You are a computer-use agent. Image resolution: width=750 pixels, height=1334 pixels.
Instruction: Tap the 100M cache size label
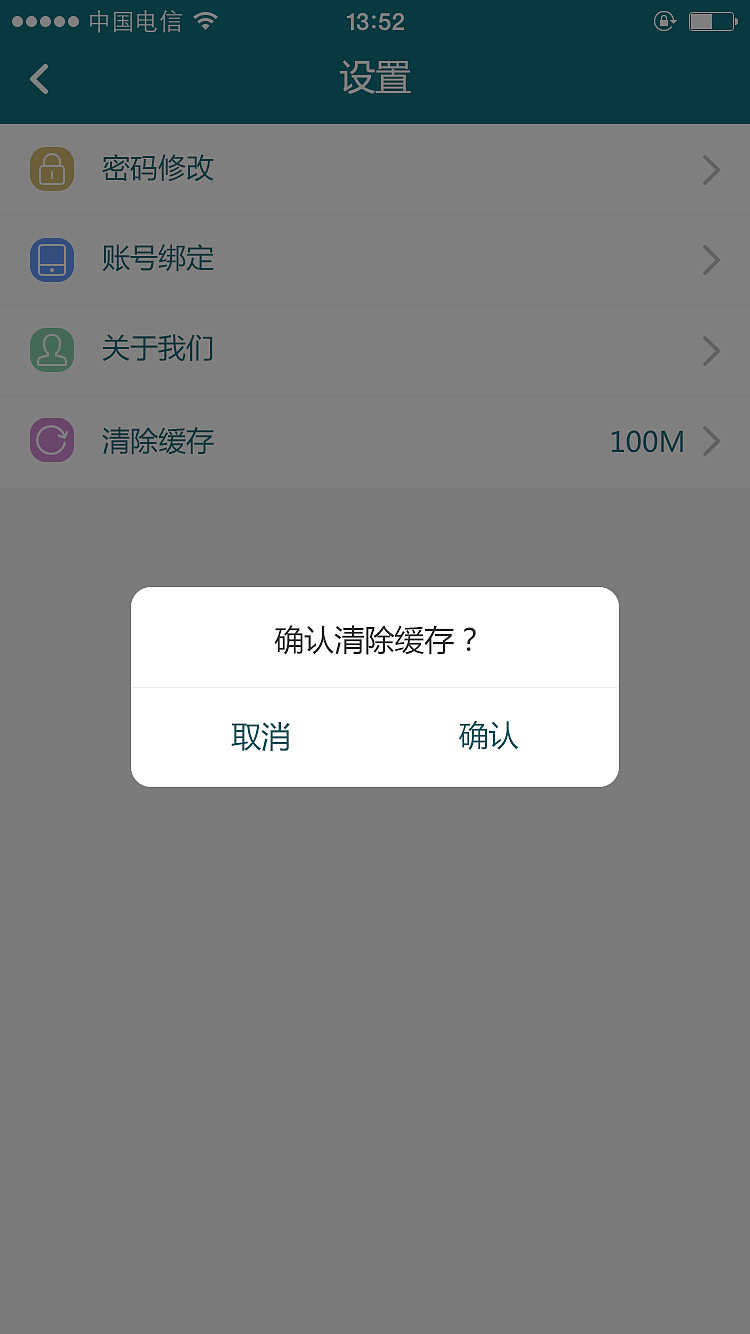[647, 440]
